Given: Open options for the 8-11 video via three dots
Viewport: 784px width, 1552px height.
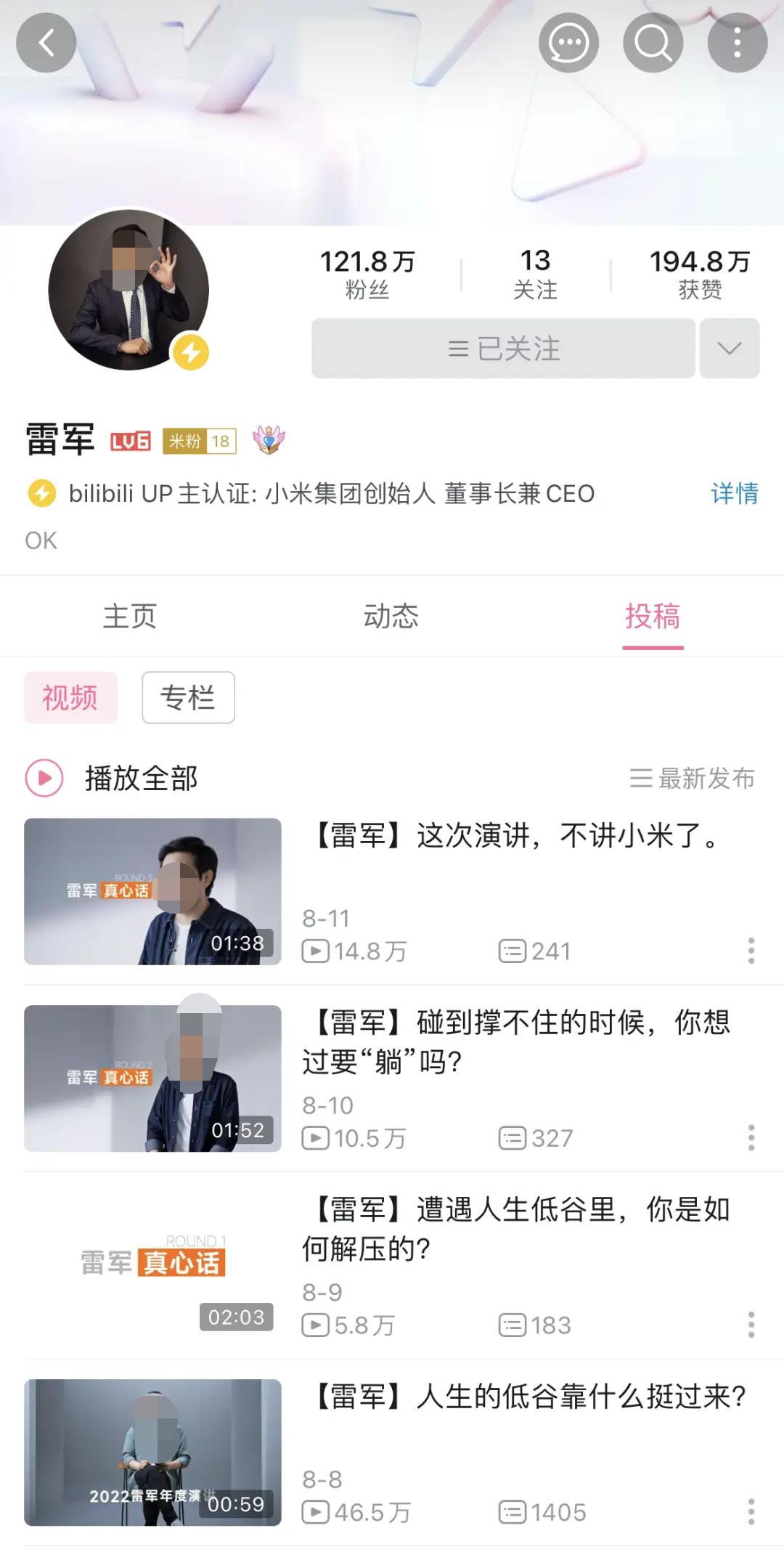Looking at the screenshot, I should click(x=751, y=951).
